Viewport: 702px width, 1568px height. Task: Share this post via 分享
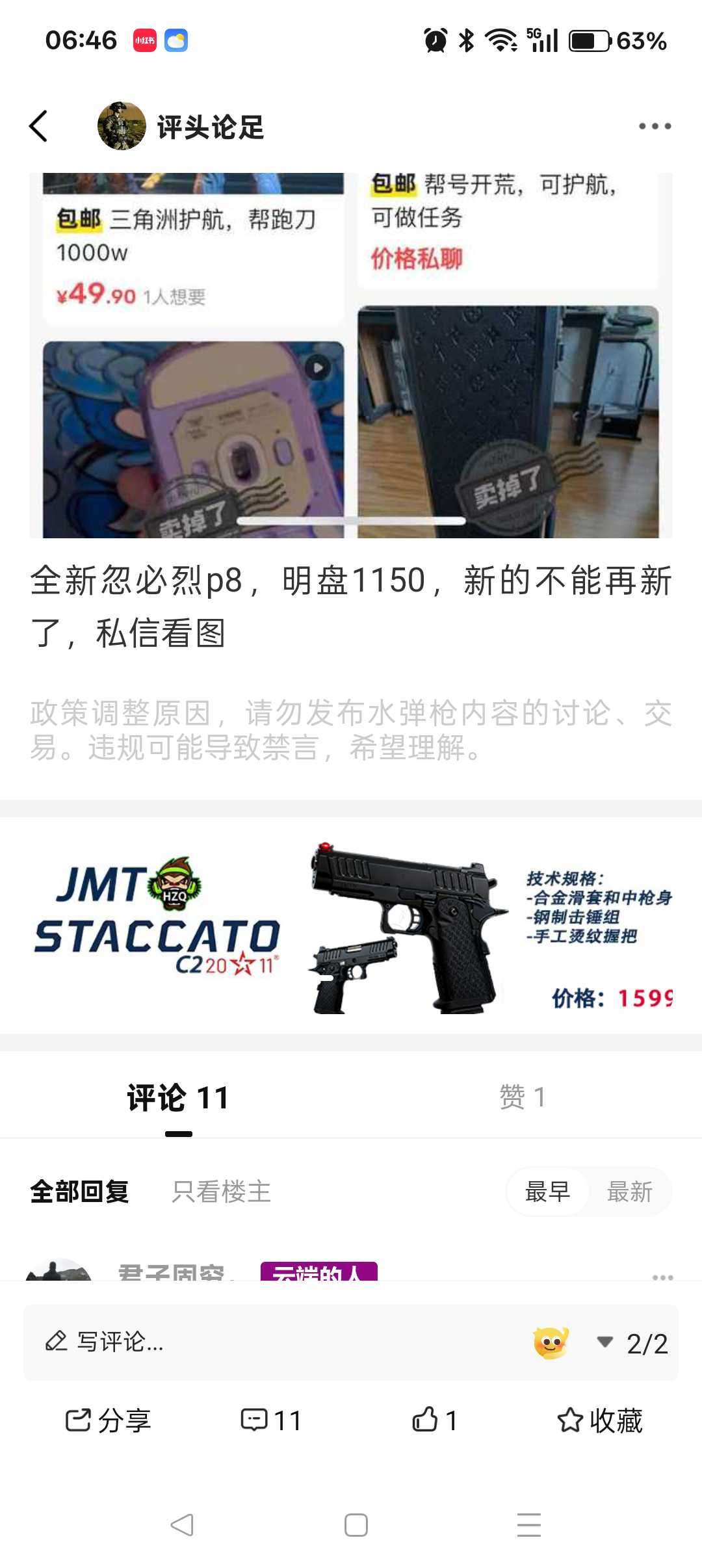coord(108,1420)
